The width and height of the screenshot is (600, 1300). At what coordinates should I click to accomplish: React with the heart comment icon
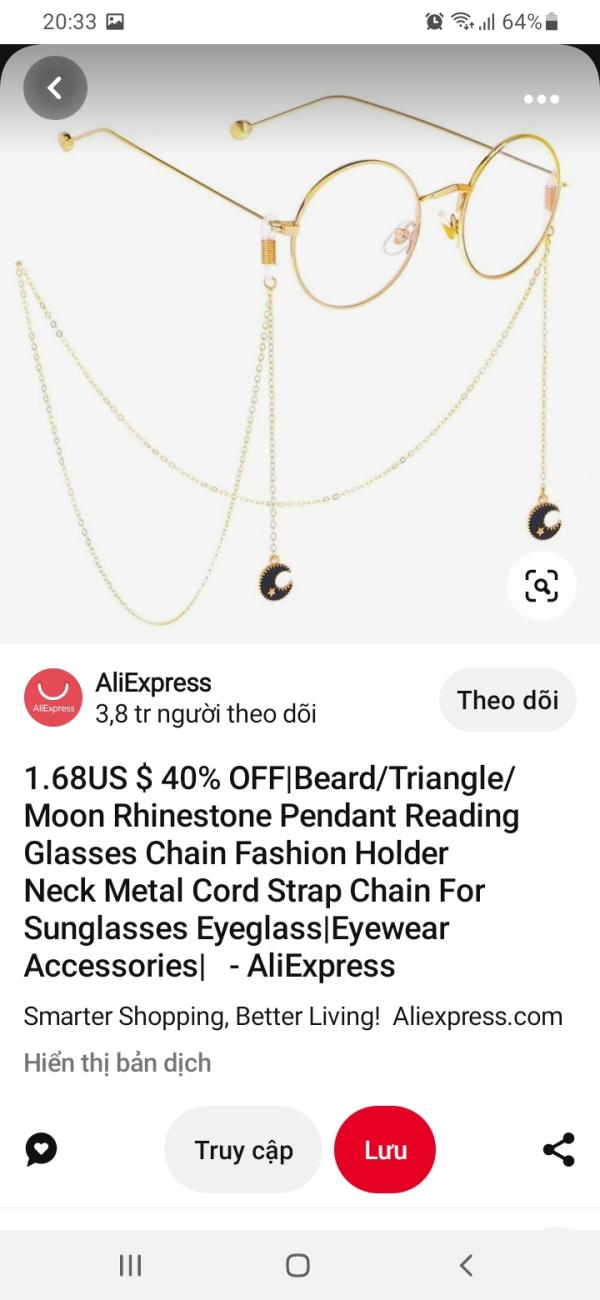tap(41, 1149)
